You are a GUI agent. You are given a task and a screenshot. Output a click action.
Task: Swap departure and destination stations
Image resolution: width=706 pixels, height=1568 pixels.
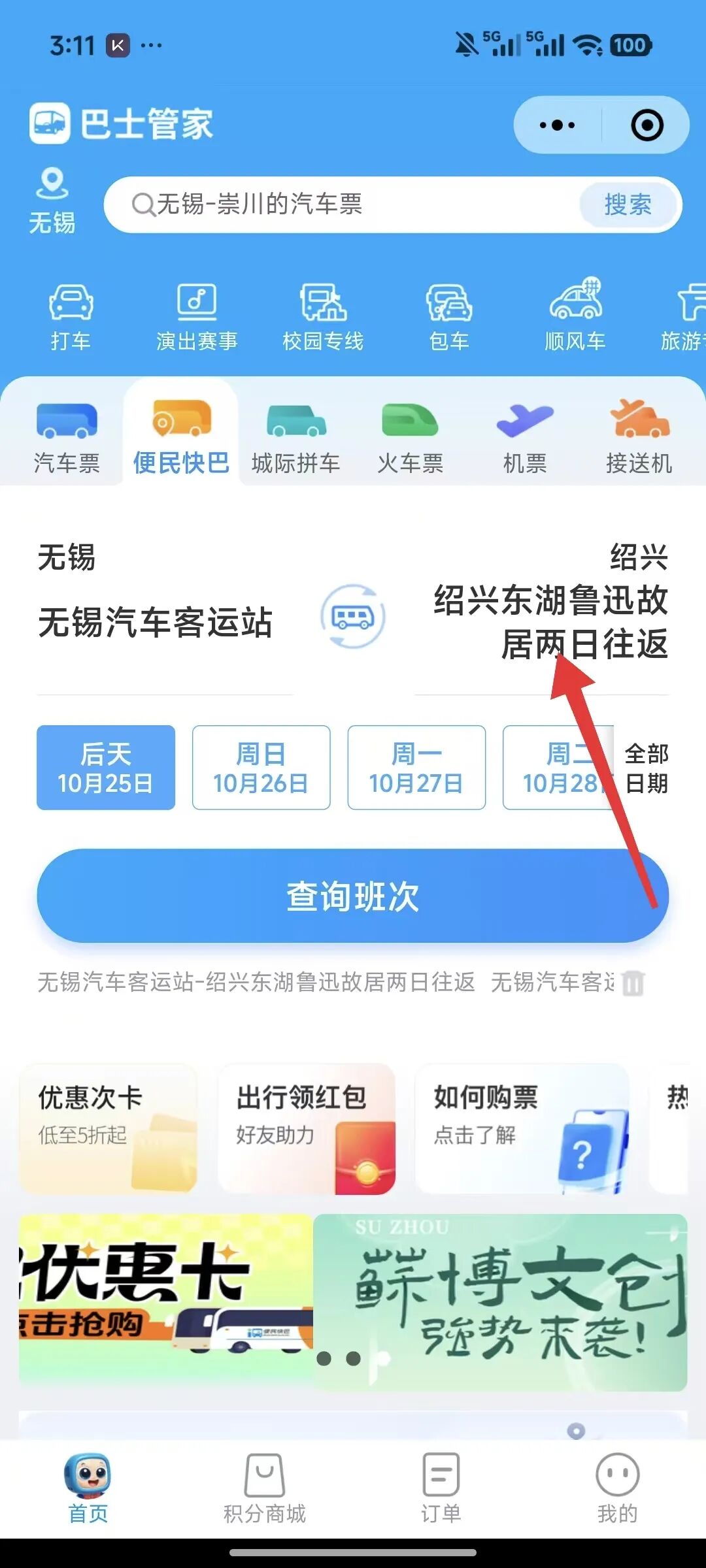(x=353, y=616)
